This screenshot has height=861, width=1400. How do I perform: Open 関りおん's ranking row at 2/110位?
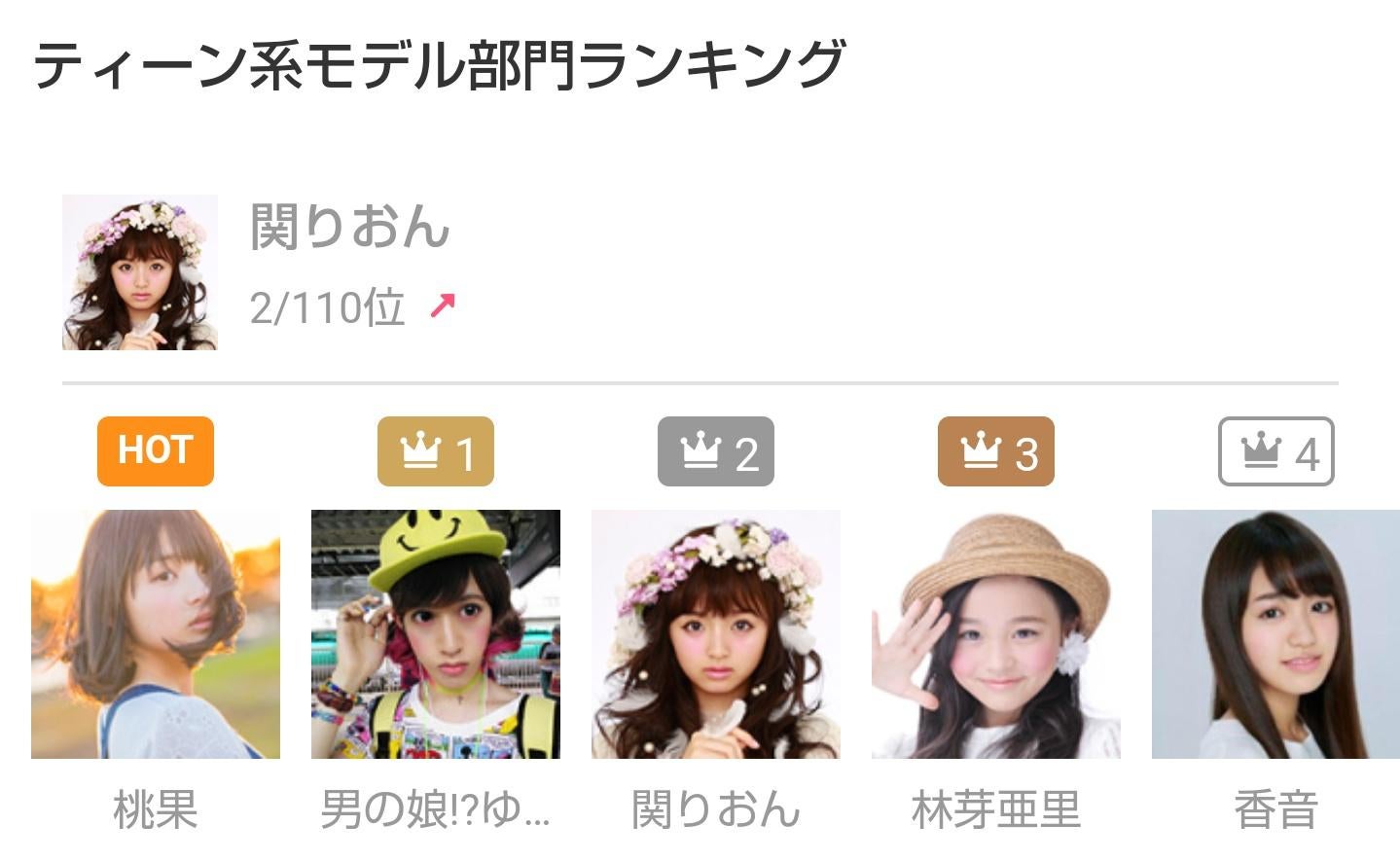tap(350, 272)
